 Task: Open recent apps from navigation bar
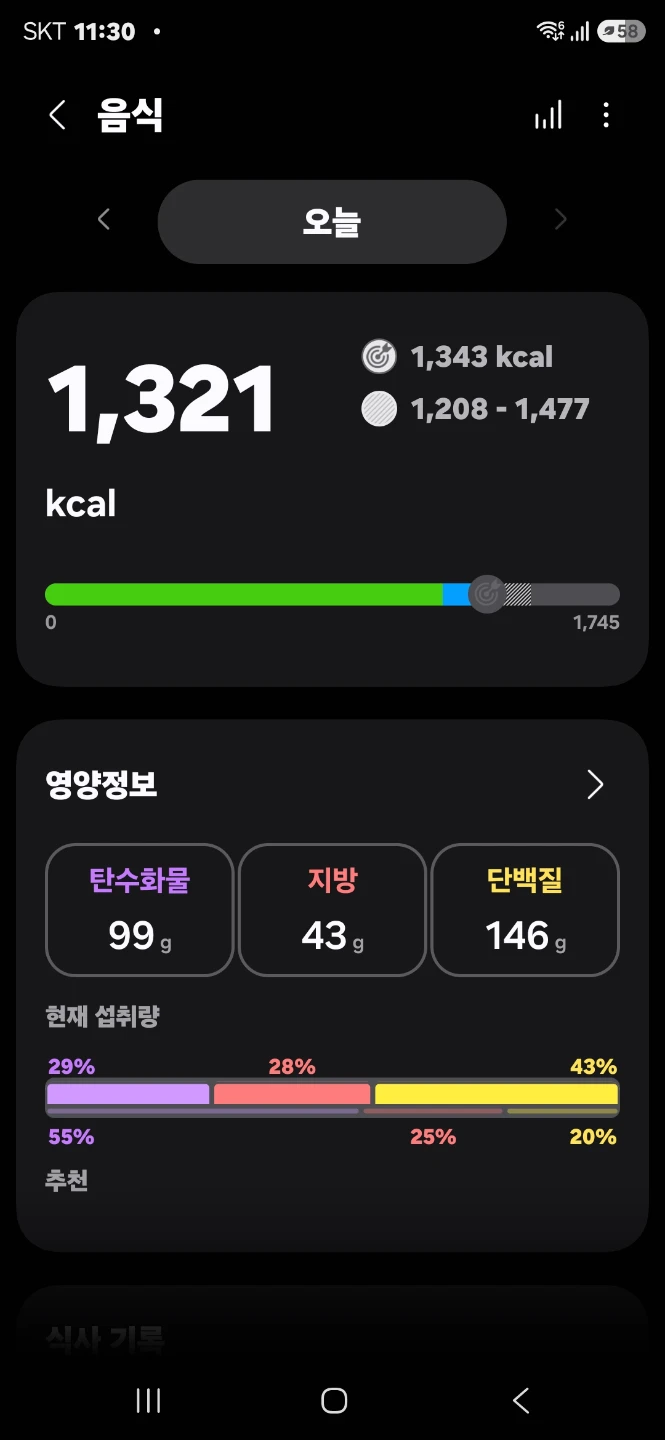(148, 1401)
